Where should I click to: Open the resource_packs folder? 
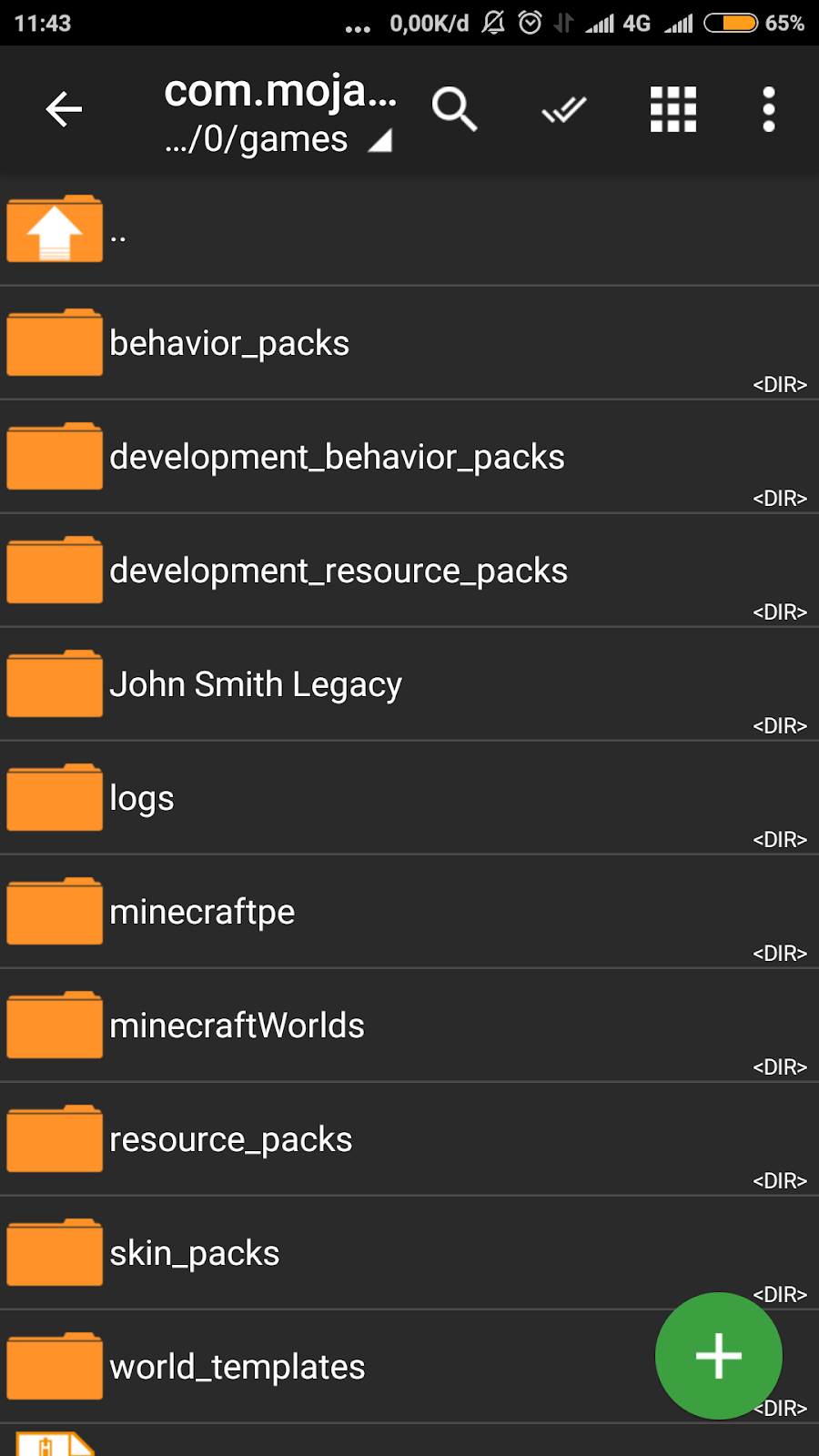231,1140
